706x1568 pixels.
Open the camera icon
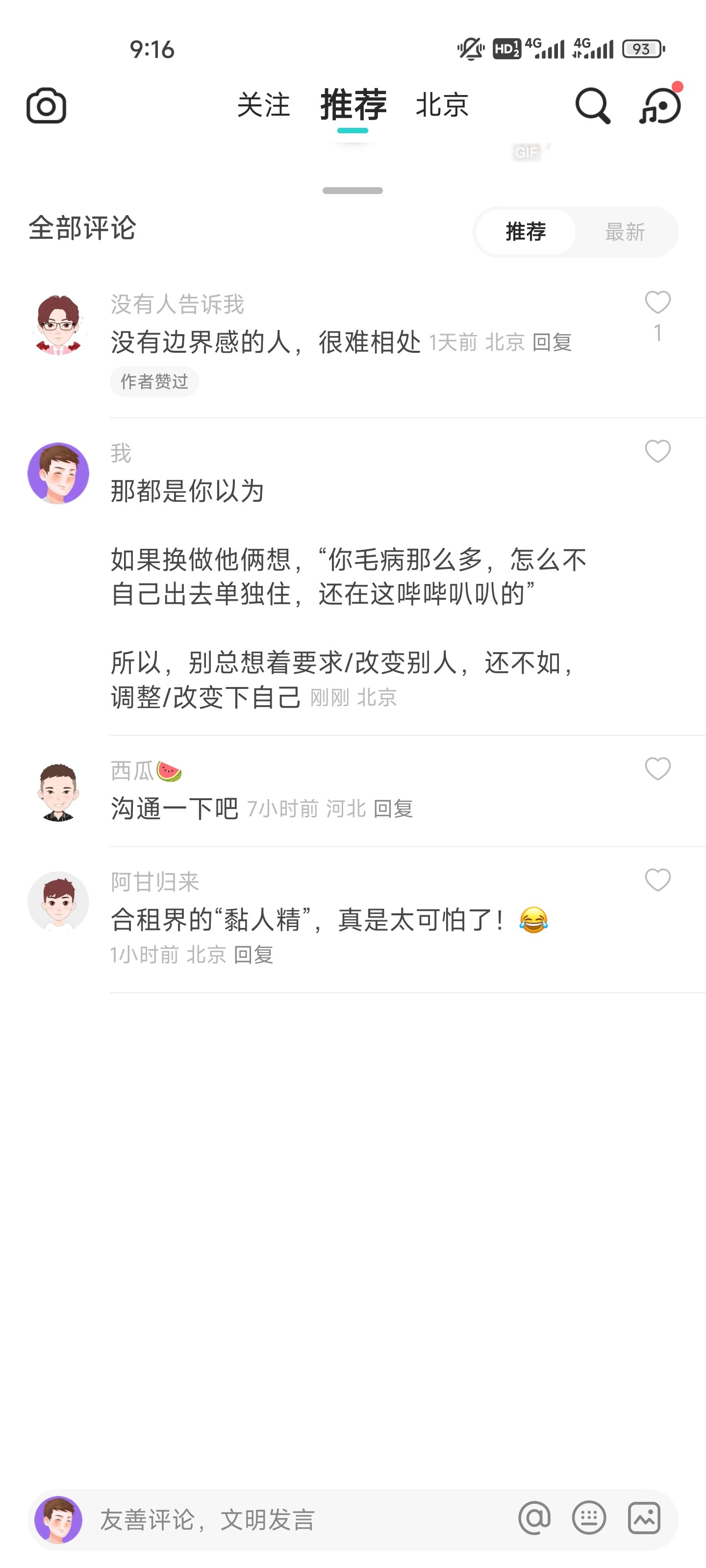pyautogui.click(x=46, y=106)
